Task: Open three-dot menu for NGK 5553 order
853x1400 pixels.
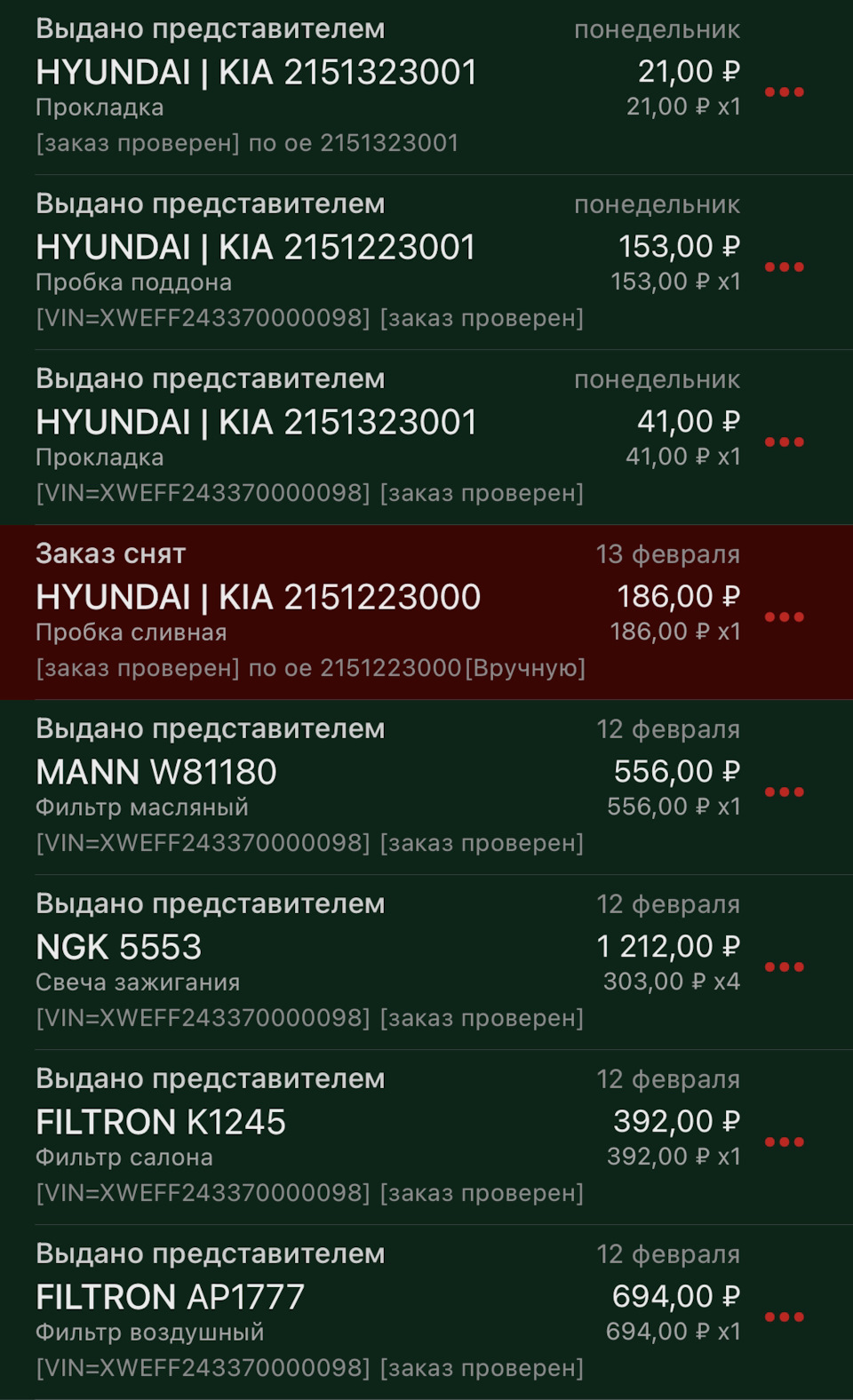Action: tap(784, 966)
